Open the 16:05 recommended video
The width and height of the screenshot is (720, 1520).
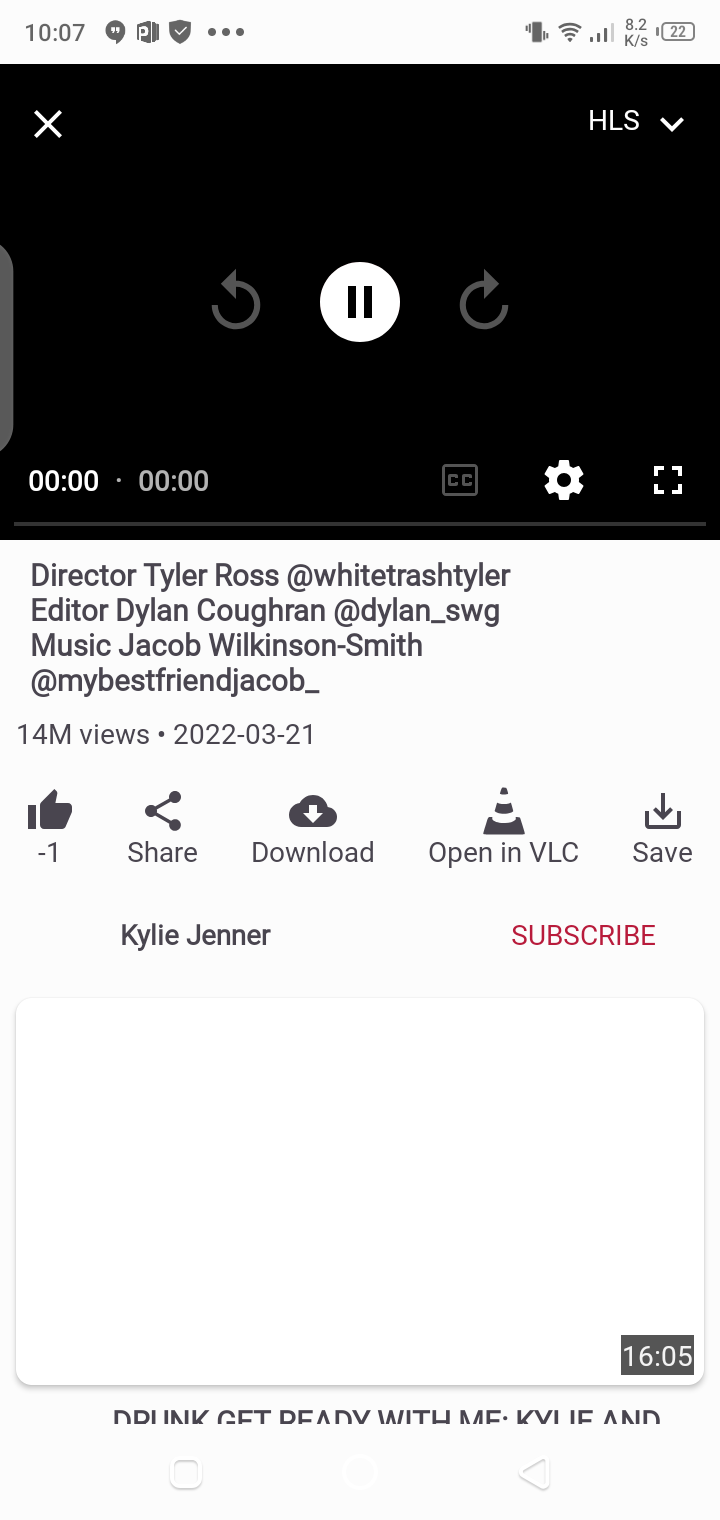coord(360,1190)
